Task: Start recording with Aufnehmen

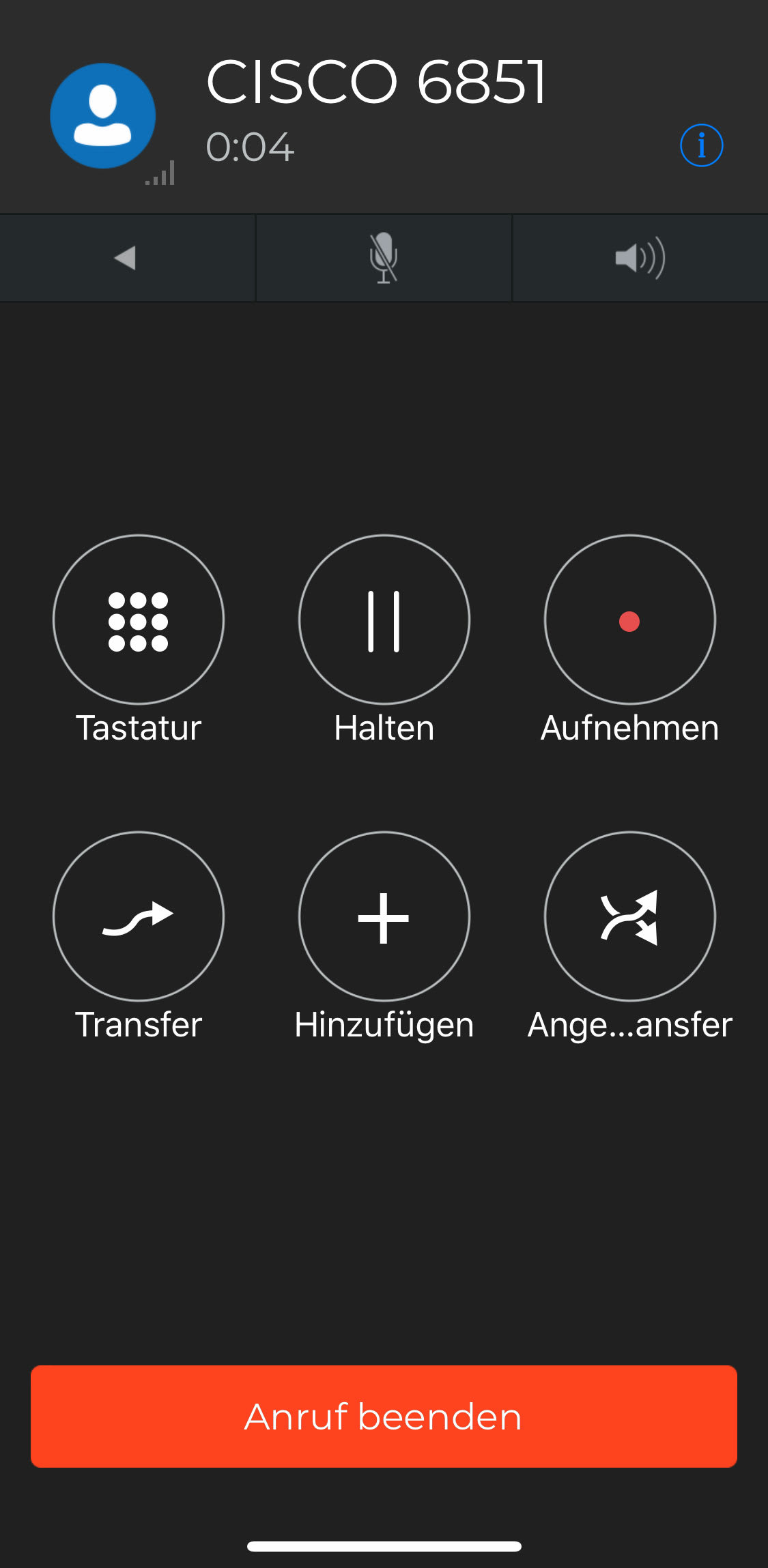Action: [629, 620]
